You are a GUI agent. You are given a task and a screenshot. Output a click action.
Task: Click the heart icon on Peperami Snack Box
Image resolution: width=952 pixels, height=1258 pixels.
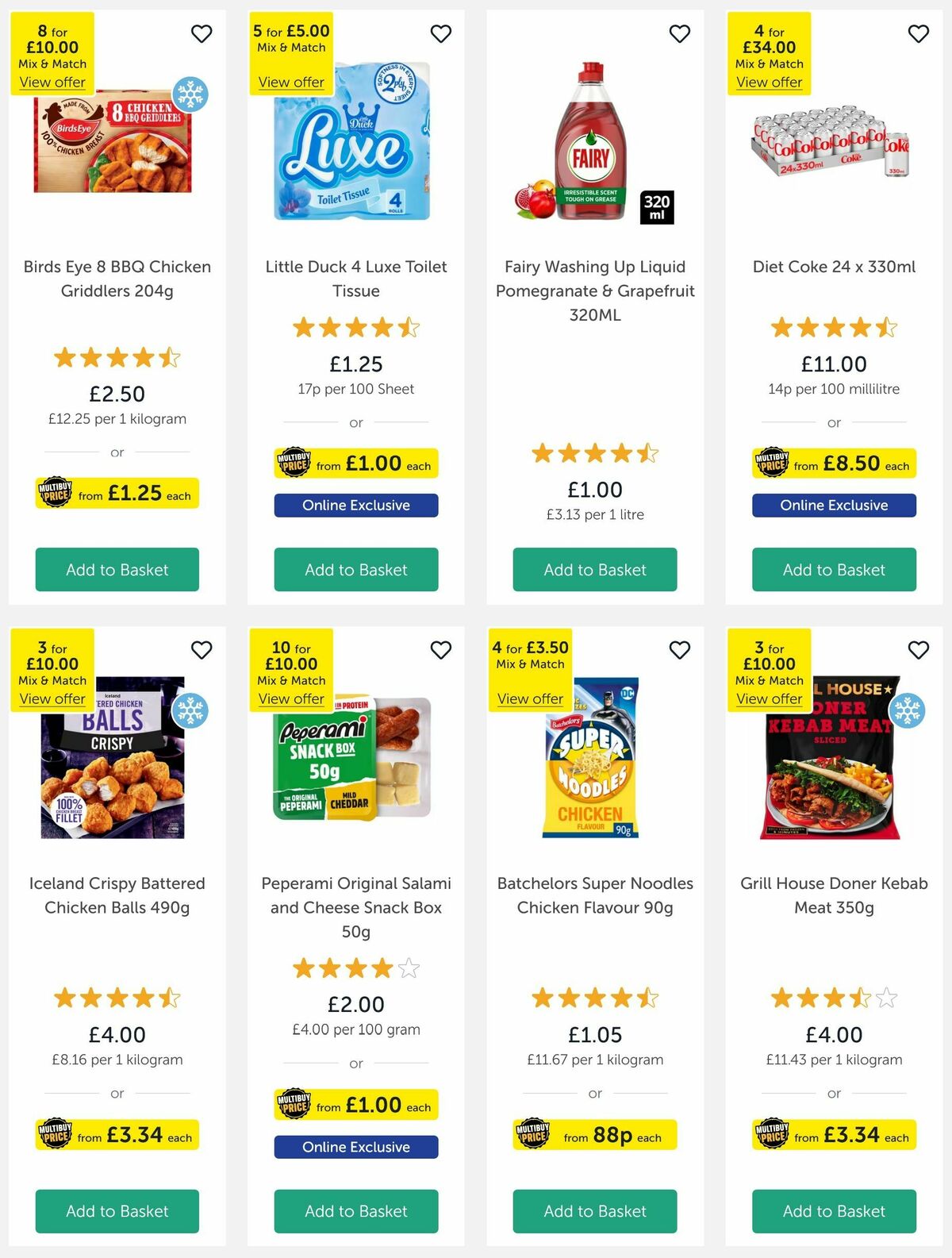440,649
